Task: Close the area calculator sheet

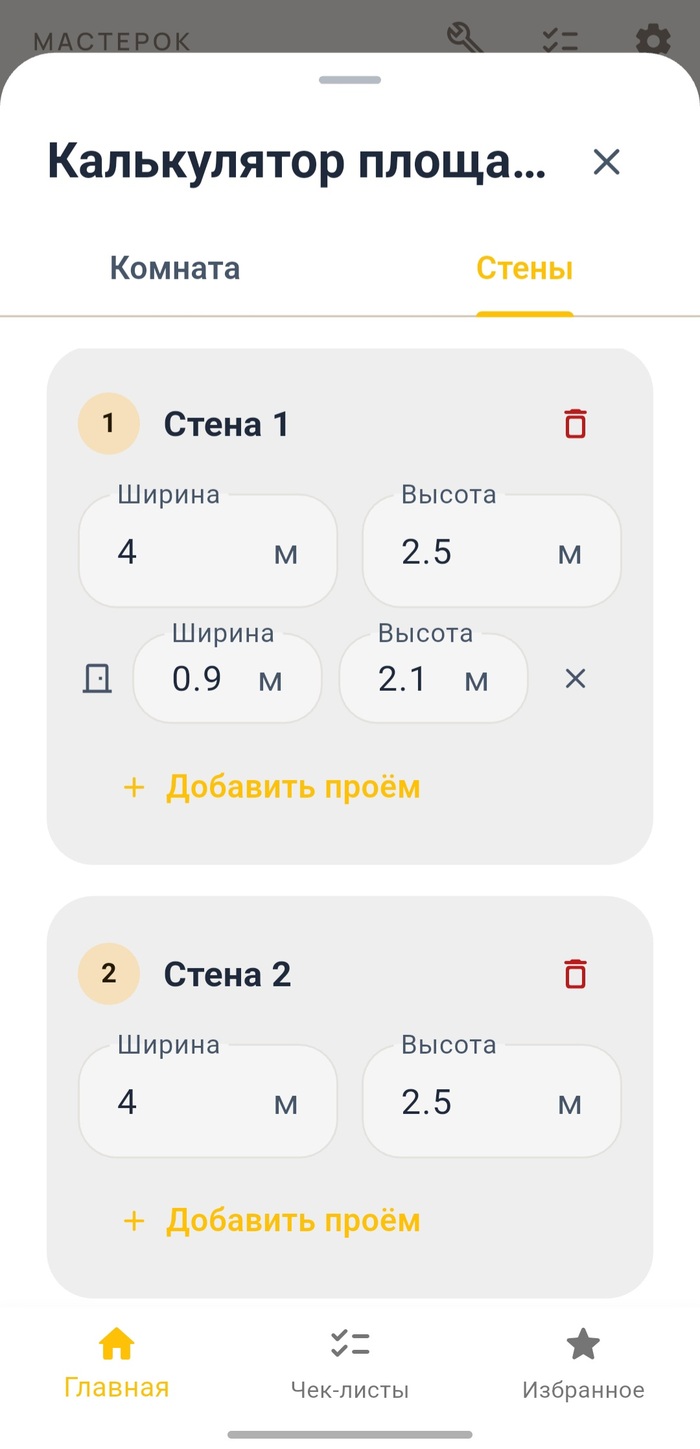Action: coord(606,162)
